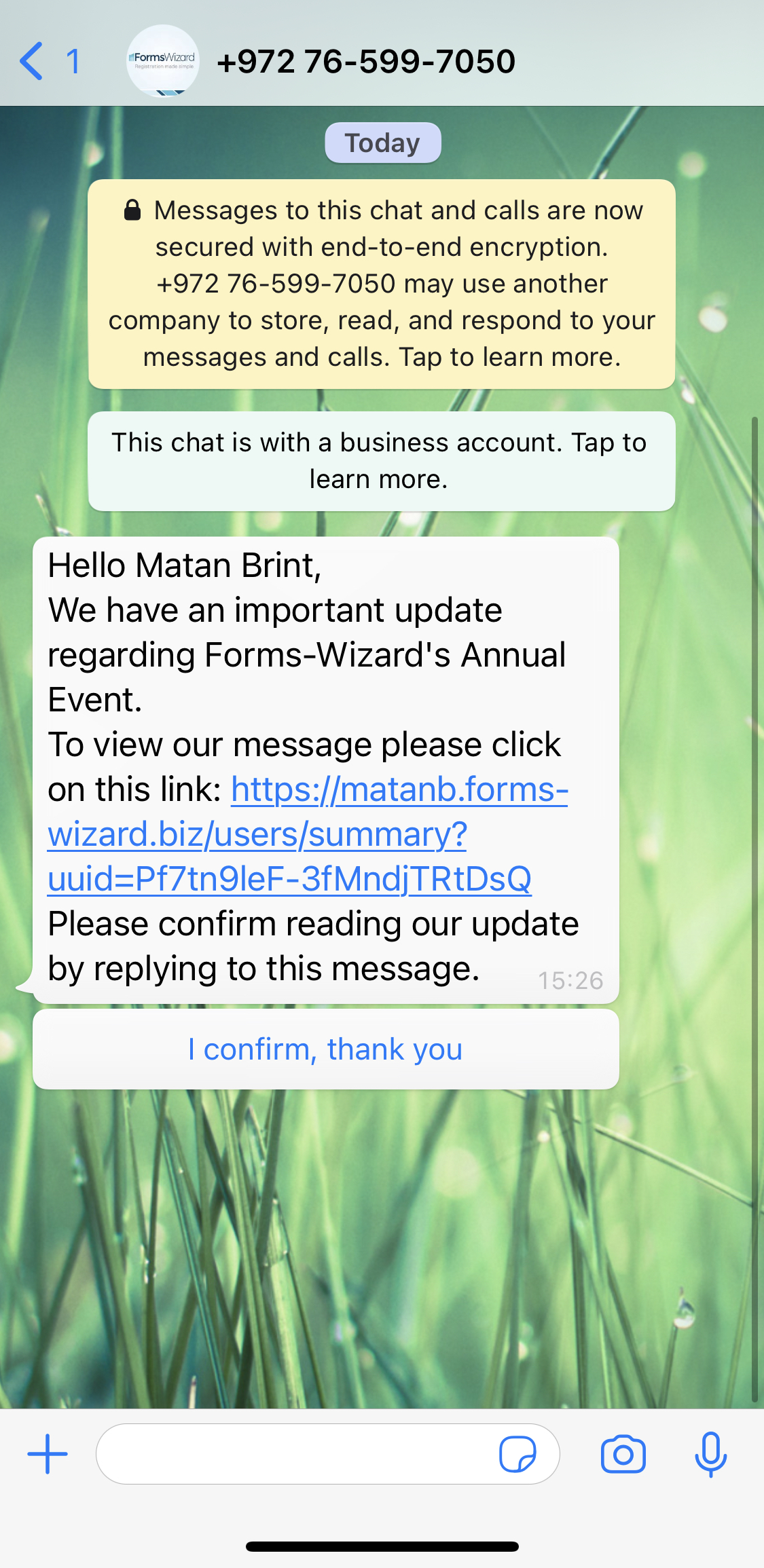Tap the lock icon in the encryption notice
Screen dimensions: 764x1568
132,210
